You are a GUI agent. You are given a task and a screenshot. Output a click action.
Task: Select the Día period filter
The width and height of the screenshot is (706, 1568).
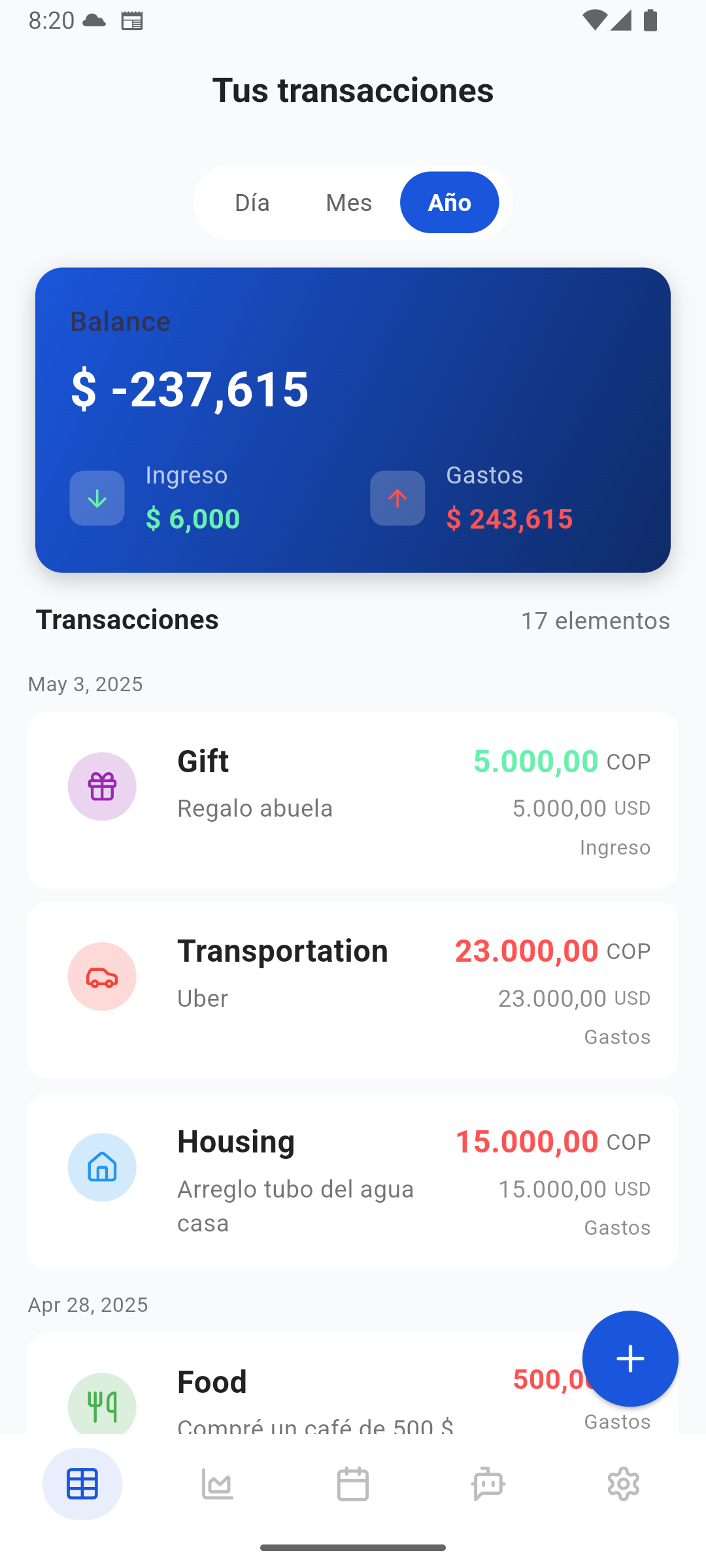point(251,203)
